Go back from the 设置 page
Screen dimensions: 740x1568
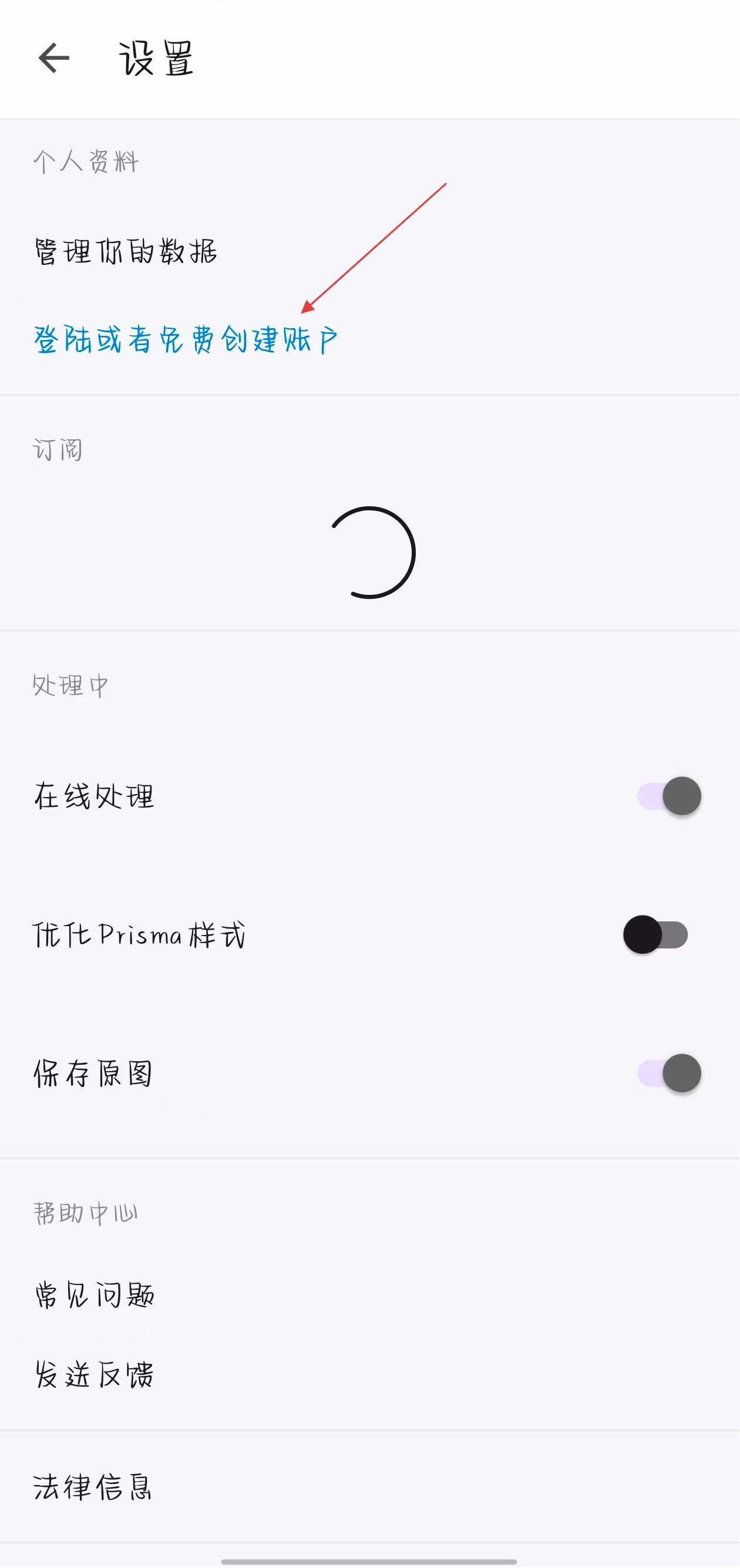[x=53, y=59]
